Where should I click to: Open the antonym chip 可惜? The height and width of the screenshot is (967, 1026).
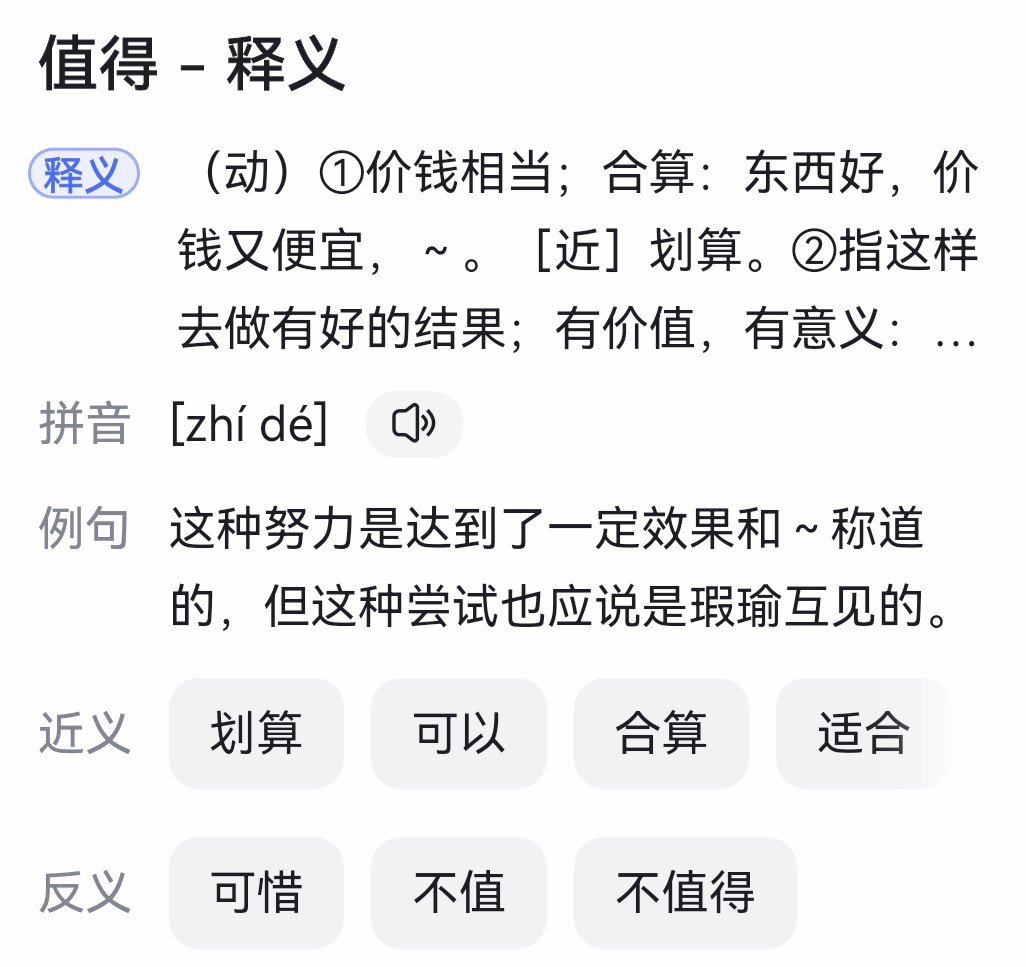click(x=256, y=892)
